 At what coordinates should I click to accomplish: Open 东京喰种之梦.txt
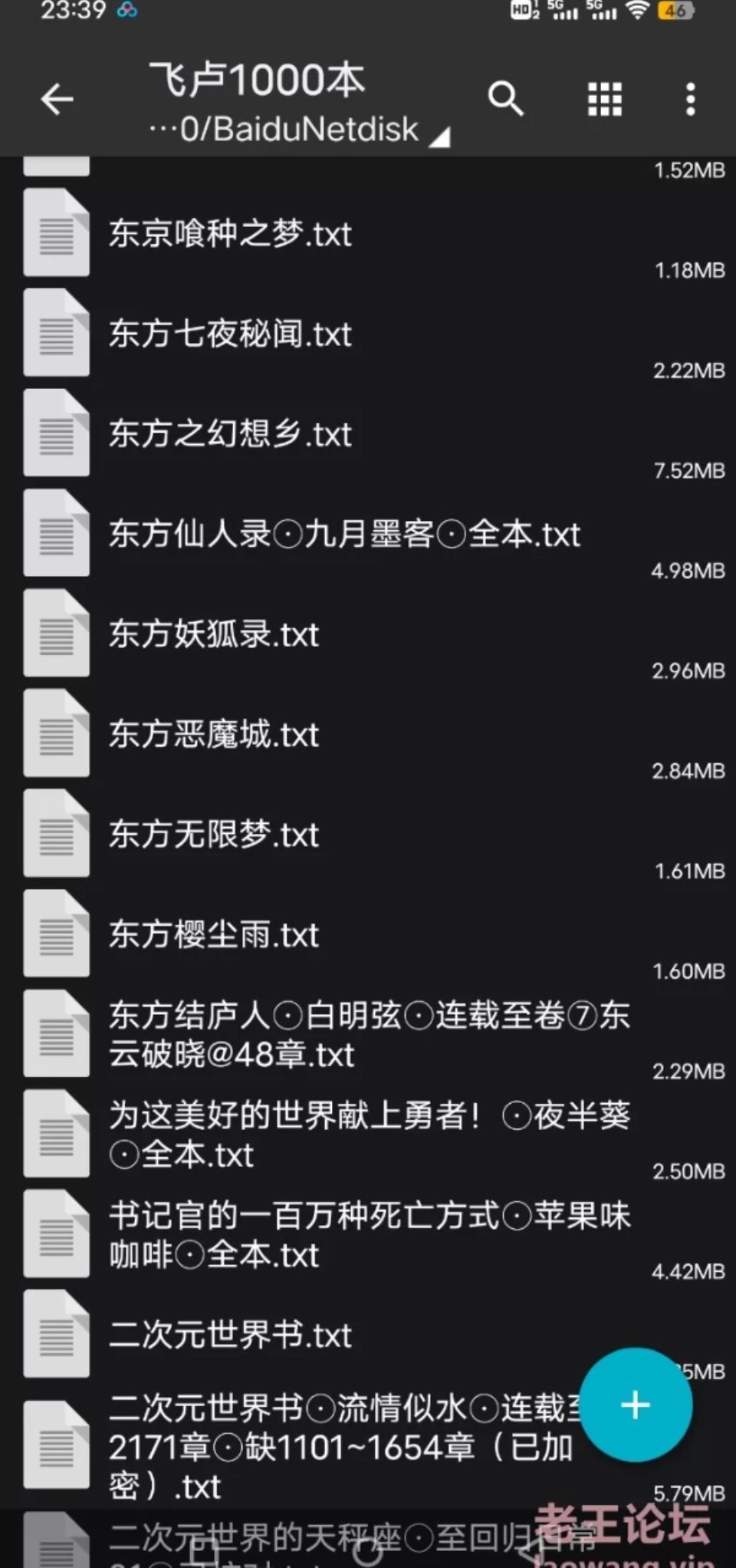tap(230, 234)
